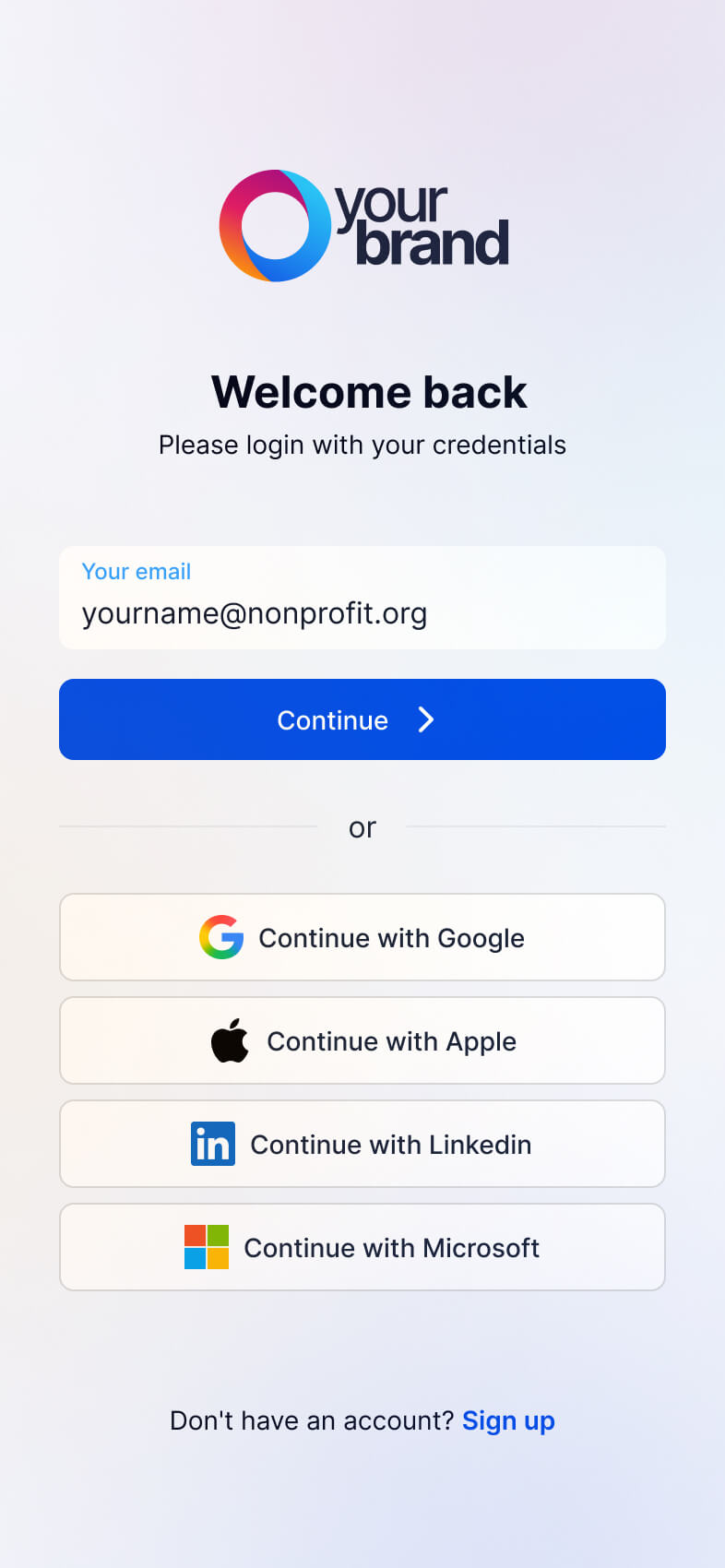
Task: Tap the Your email input field
Action: [x=362, y=600]
